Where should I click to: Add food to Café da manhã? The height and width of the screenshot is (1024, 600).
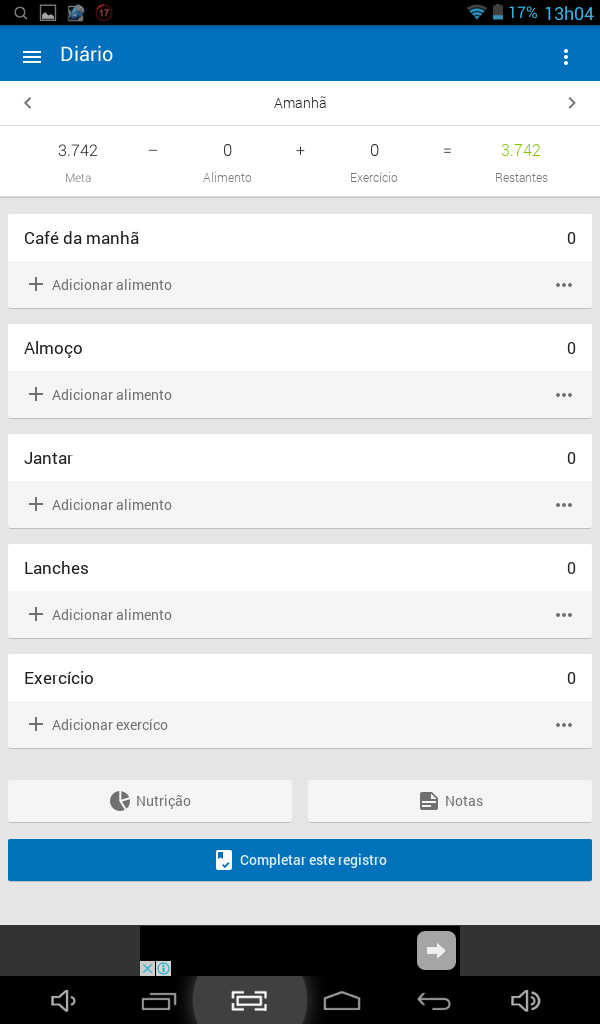coord(100,285)
